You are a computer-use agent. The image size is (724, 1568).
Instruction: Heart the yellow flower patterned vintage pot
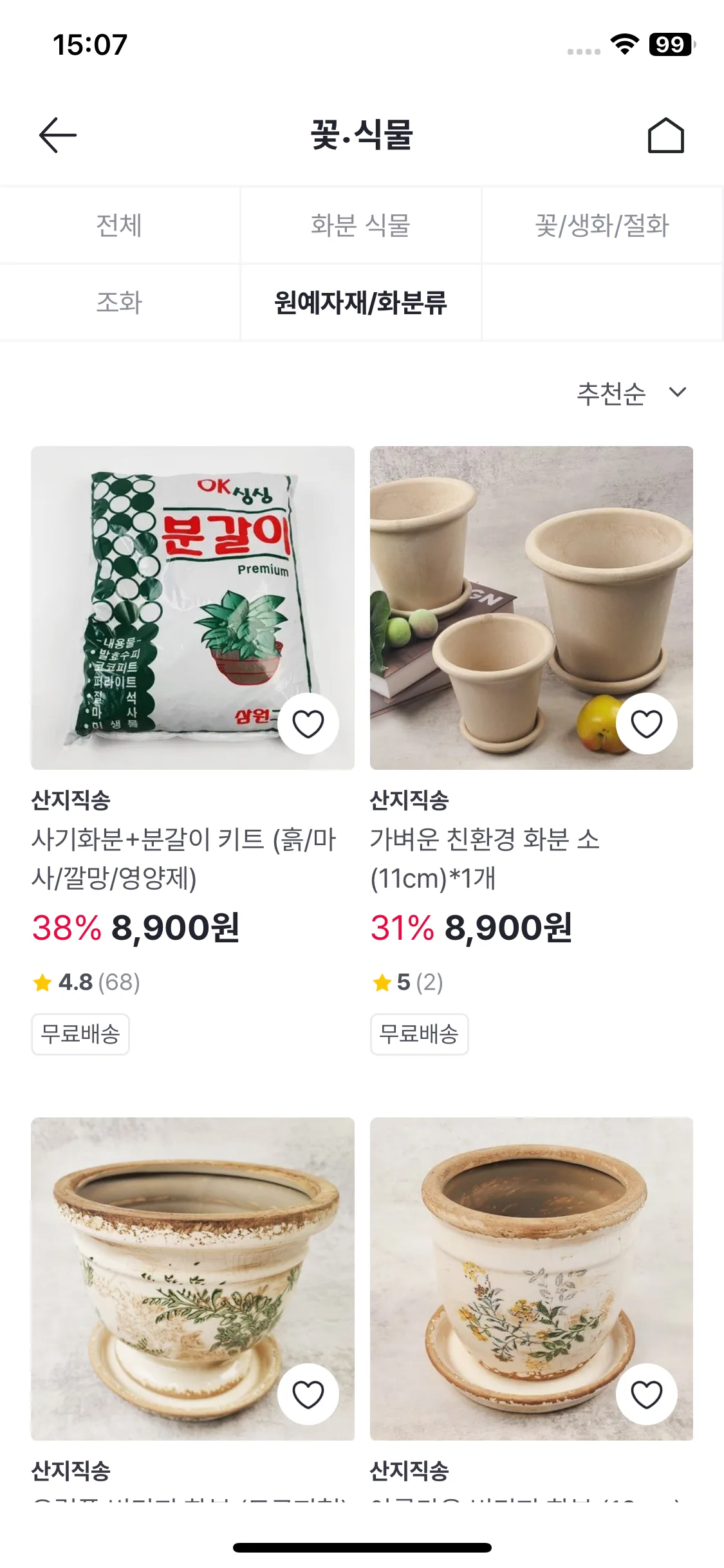647,1394
